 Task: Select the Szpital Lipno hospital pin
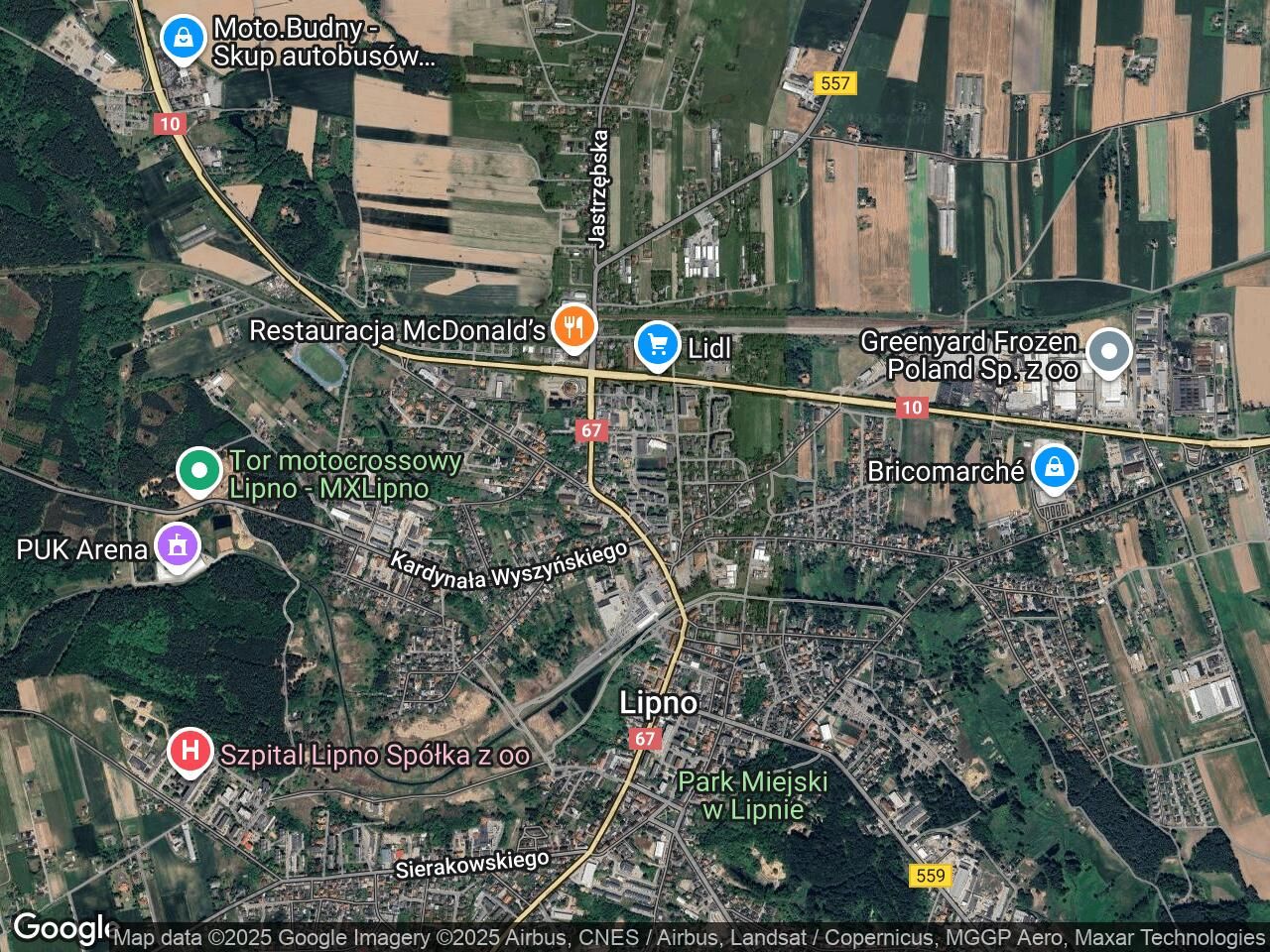coord(190,752)
